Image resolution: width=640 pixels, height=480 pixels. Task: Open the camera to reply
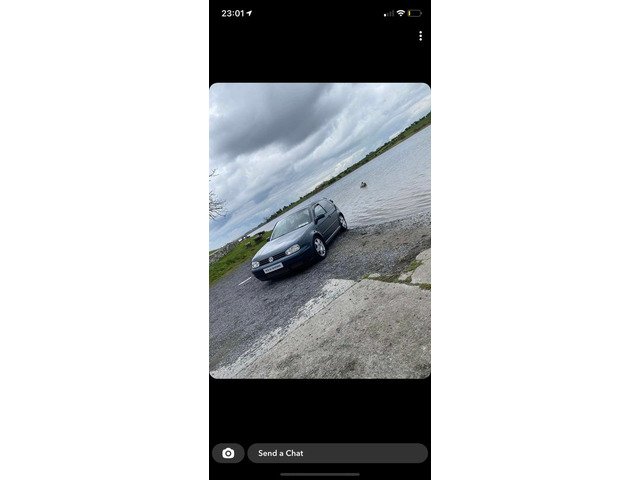click(x=228, y=453)
